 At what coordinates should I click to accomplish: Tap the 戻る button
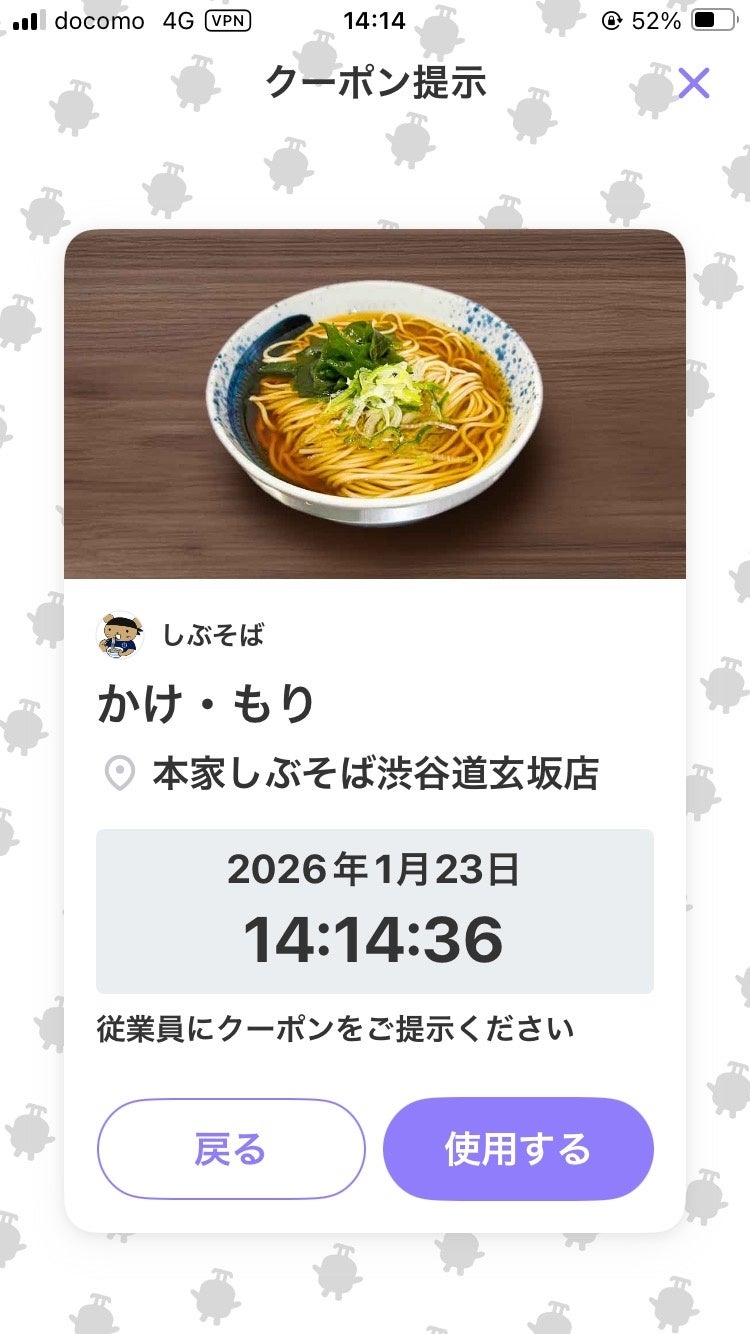pyautogui.click(x=231, y=1149)
